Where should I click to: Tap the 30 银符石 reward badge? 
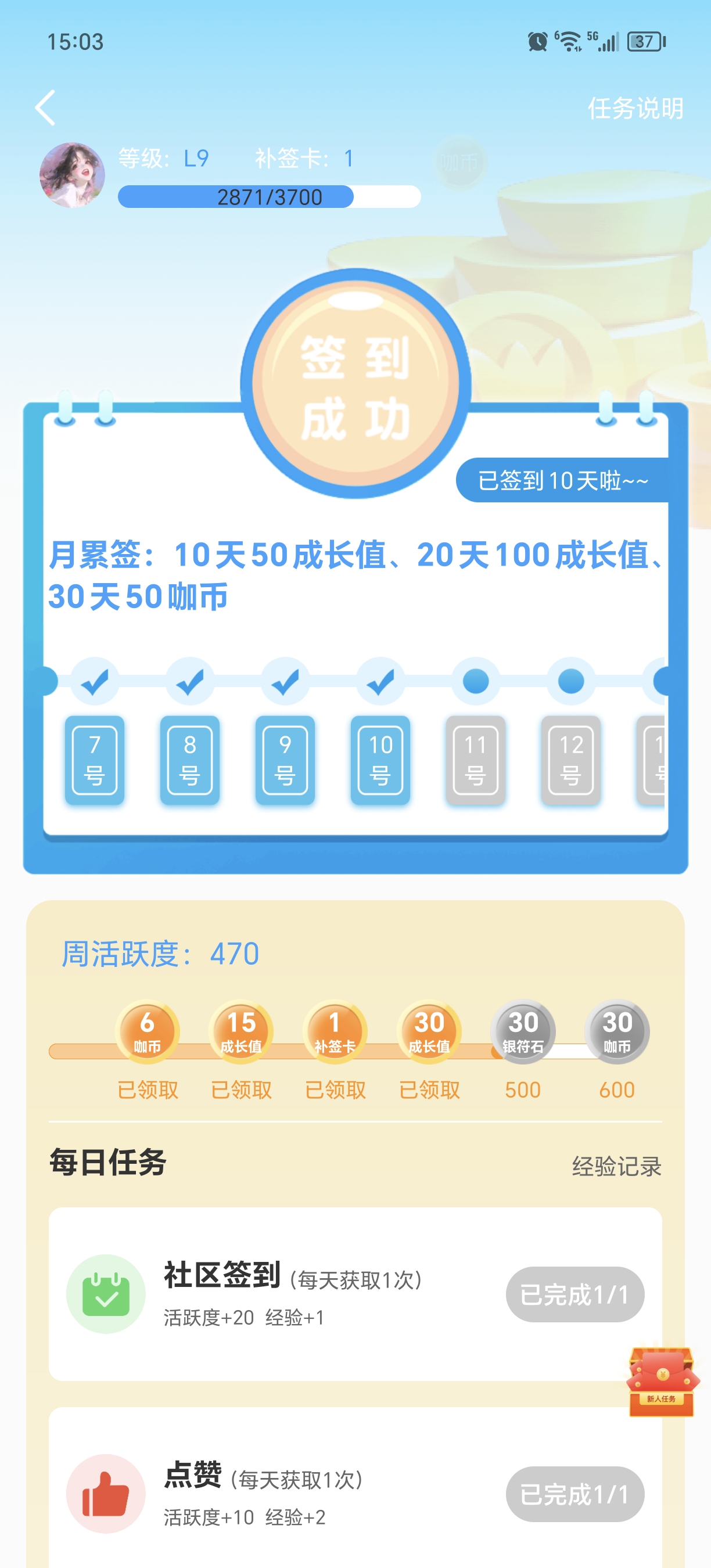pyautogui.click(x=523, y=1031)
